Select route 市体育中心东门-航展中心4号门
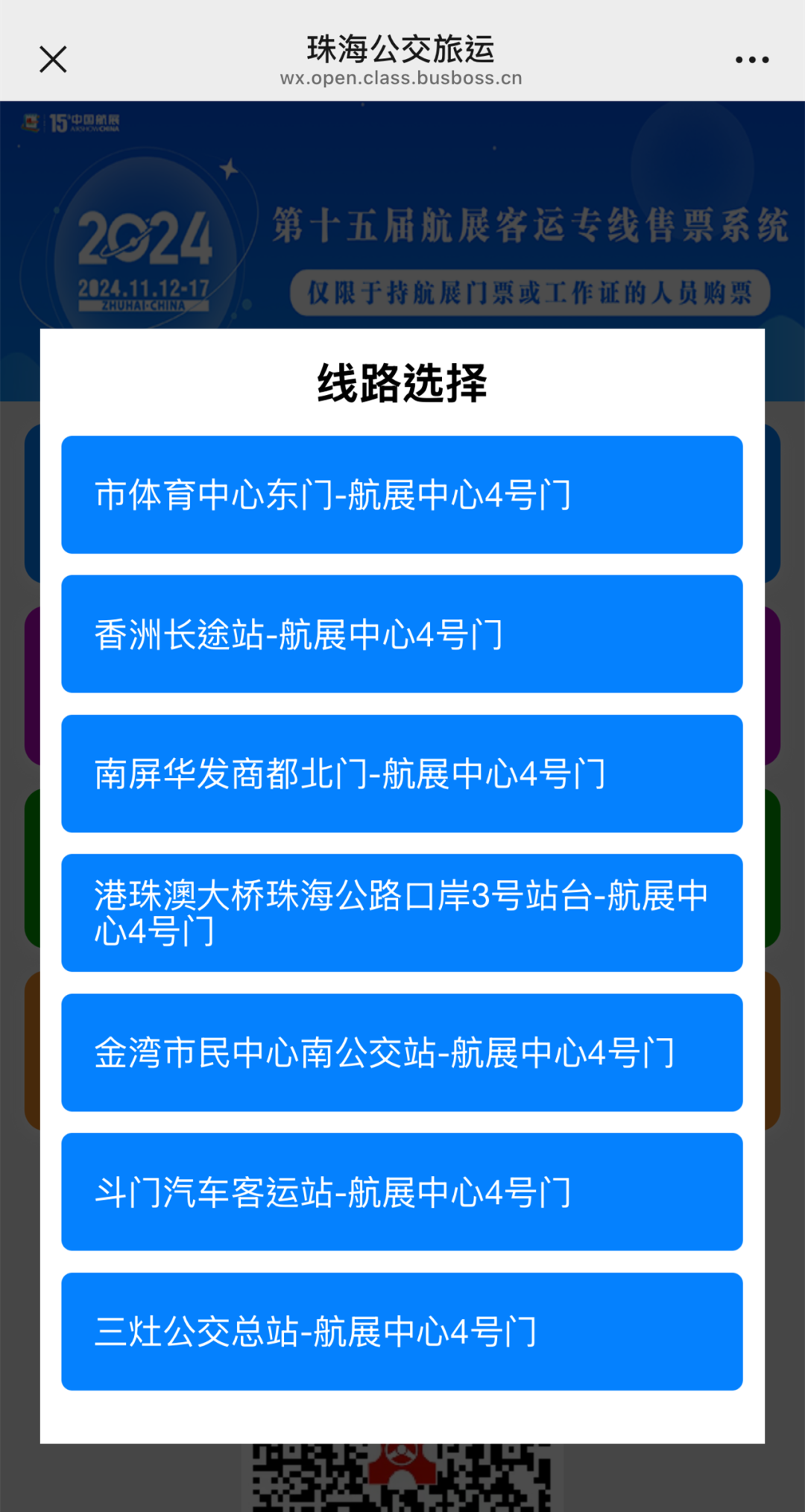 click(402, 495)
